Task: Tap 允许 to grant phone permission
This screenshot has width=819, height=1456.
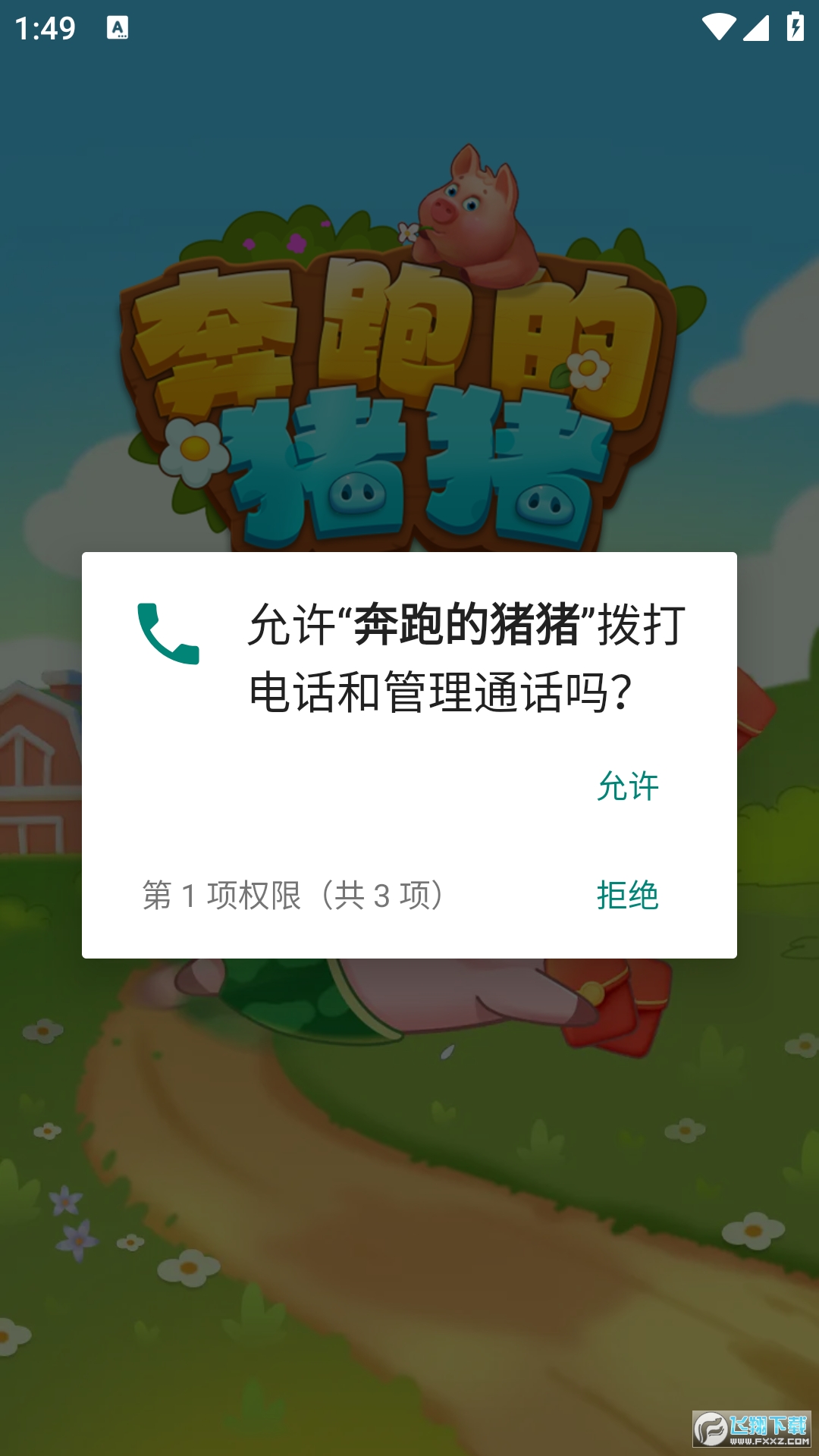Action: (628, 786)
